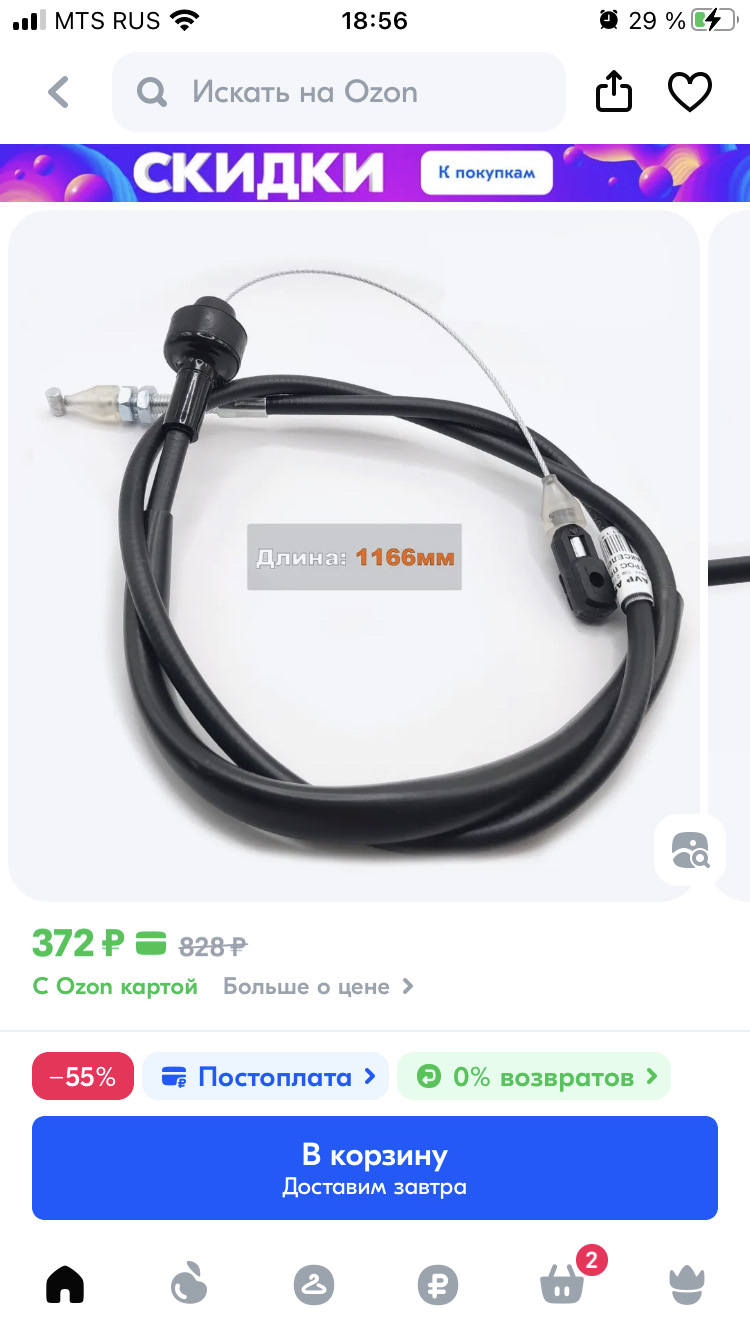Open the Fresh groceries tab
Screen dimensions: 750x1334
coord(188,1284)
